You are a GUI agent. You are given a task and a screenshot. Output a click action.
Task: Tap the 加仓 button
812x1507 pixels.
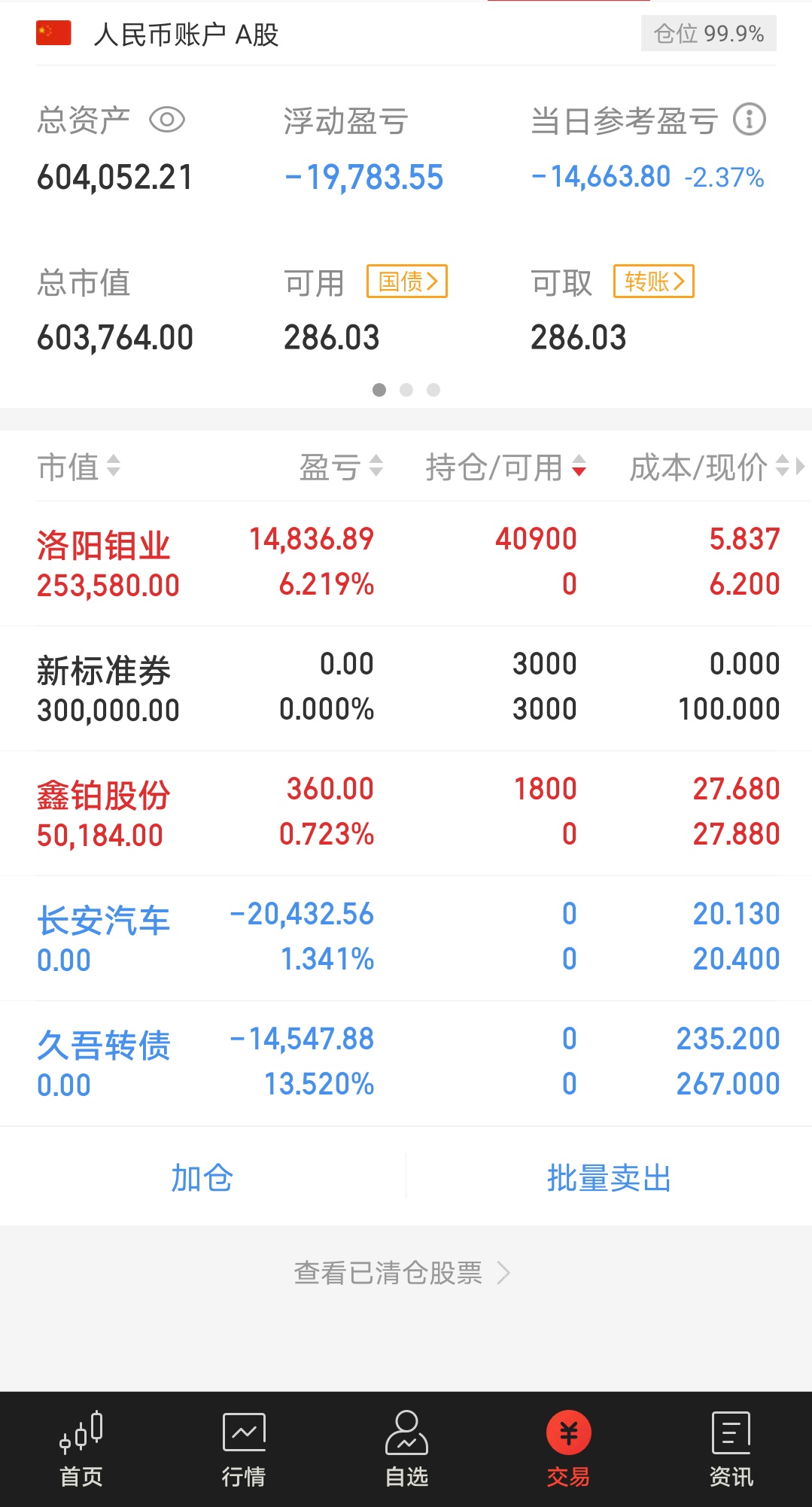pyautogui.click(x=202, y=1177)
